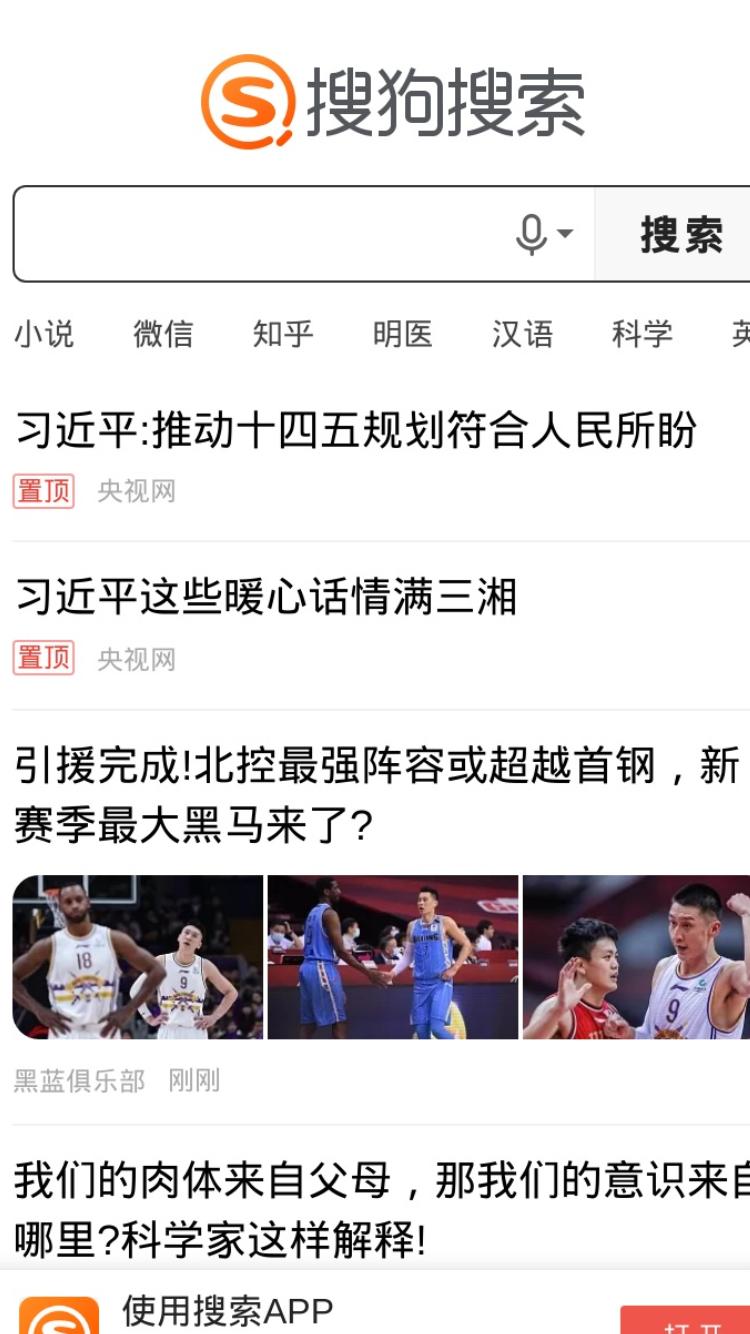Select the 知乎 category
Viewport: 750px width, 1334px height.
tap(283, 334)
